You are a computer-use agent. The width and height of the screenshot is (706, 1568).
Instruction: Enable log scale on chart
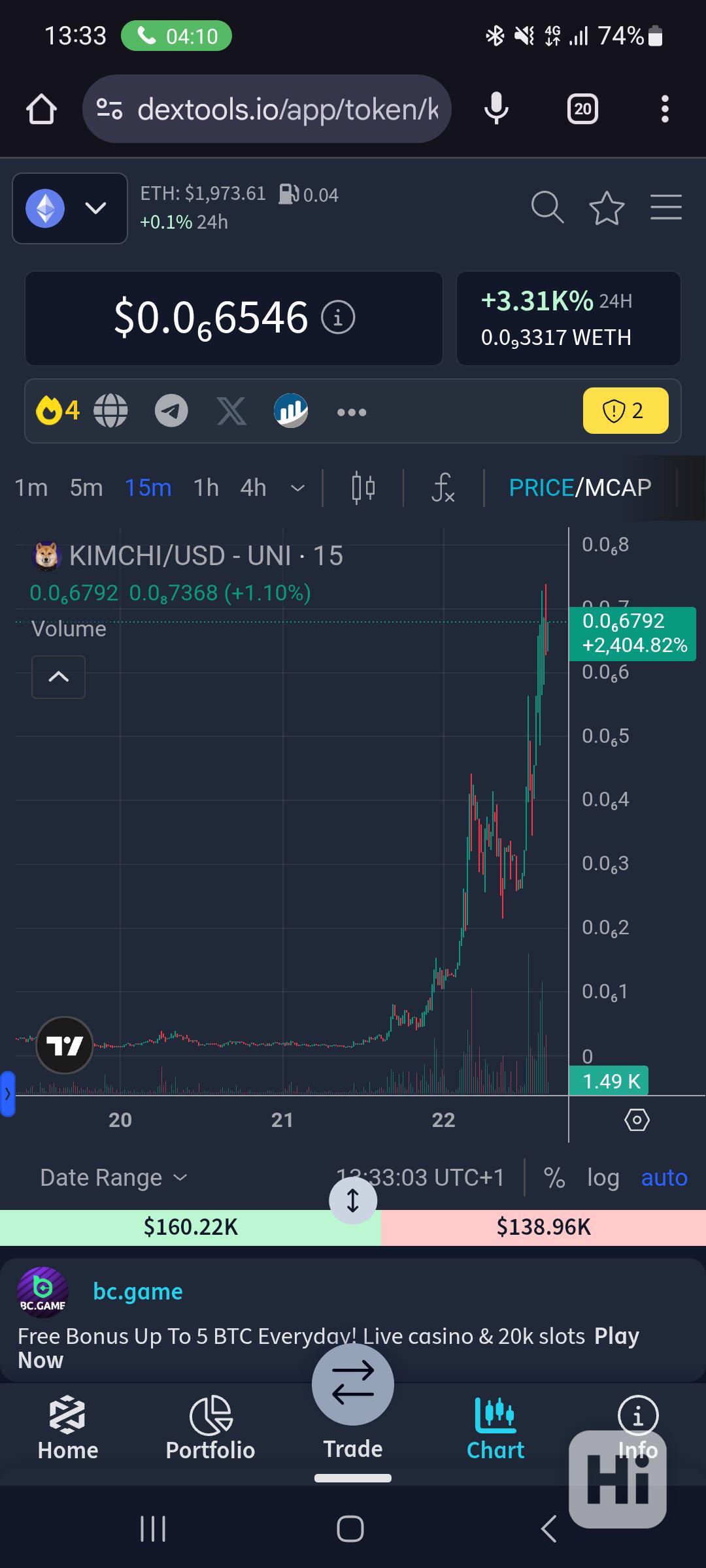point(603,1177)
